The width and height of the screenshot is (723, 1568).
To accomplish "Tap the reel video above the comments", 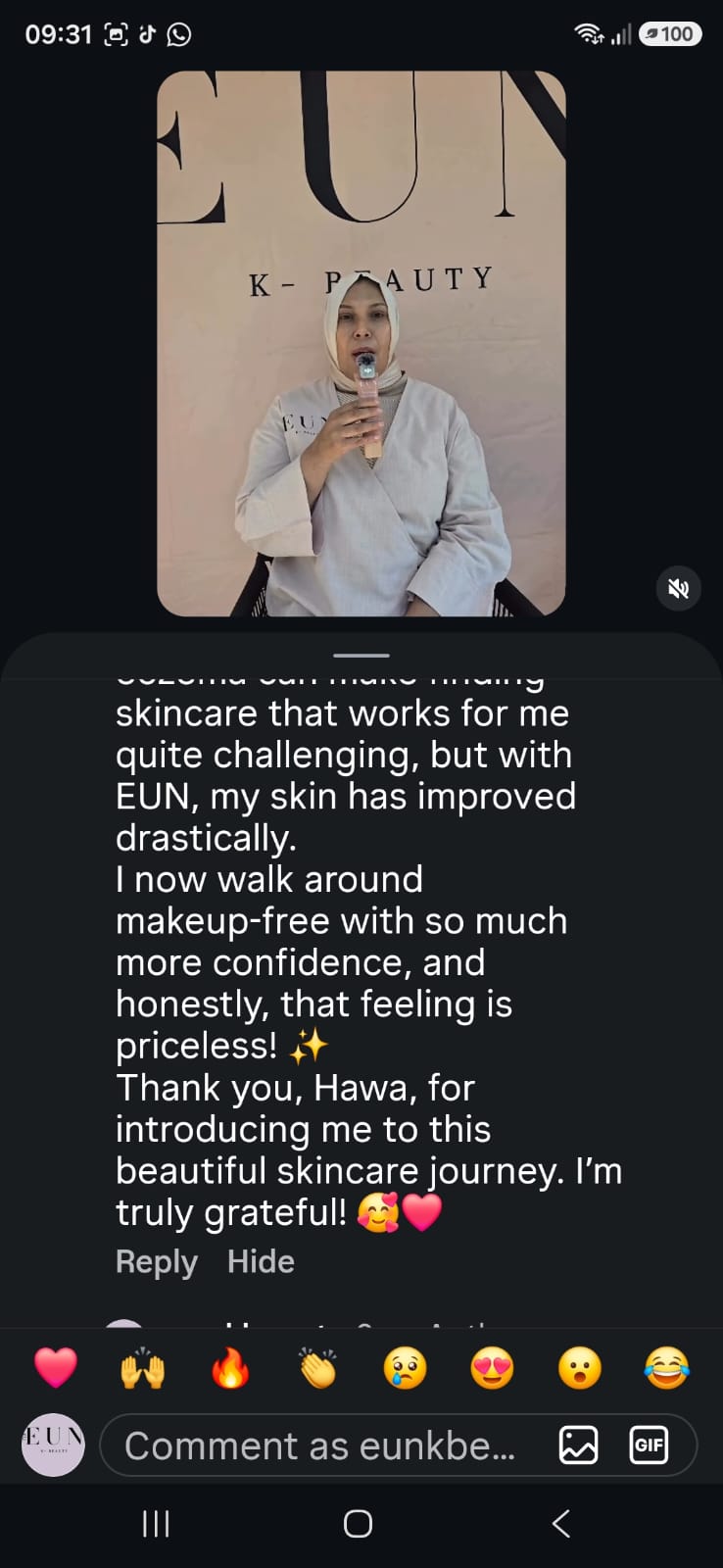I will click(x=361, y=343).
